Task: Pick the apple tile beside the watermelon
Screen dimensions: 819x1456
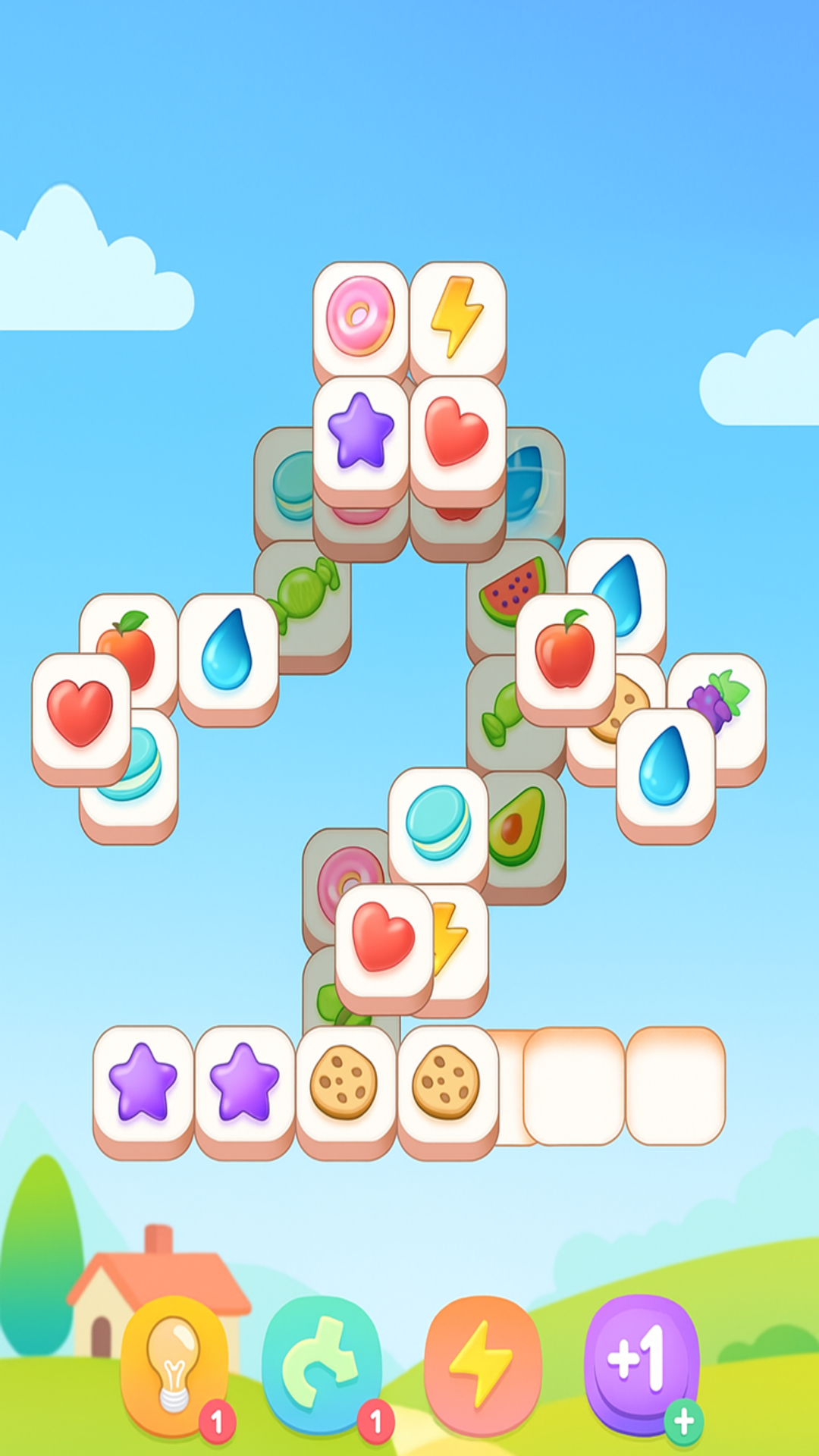Action: 565,652
